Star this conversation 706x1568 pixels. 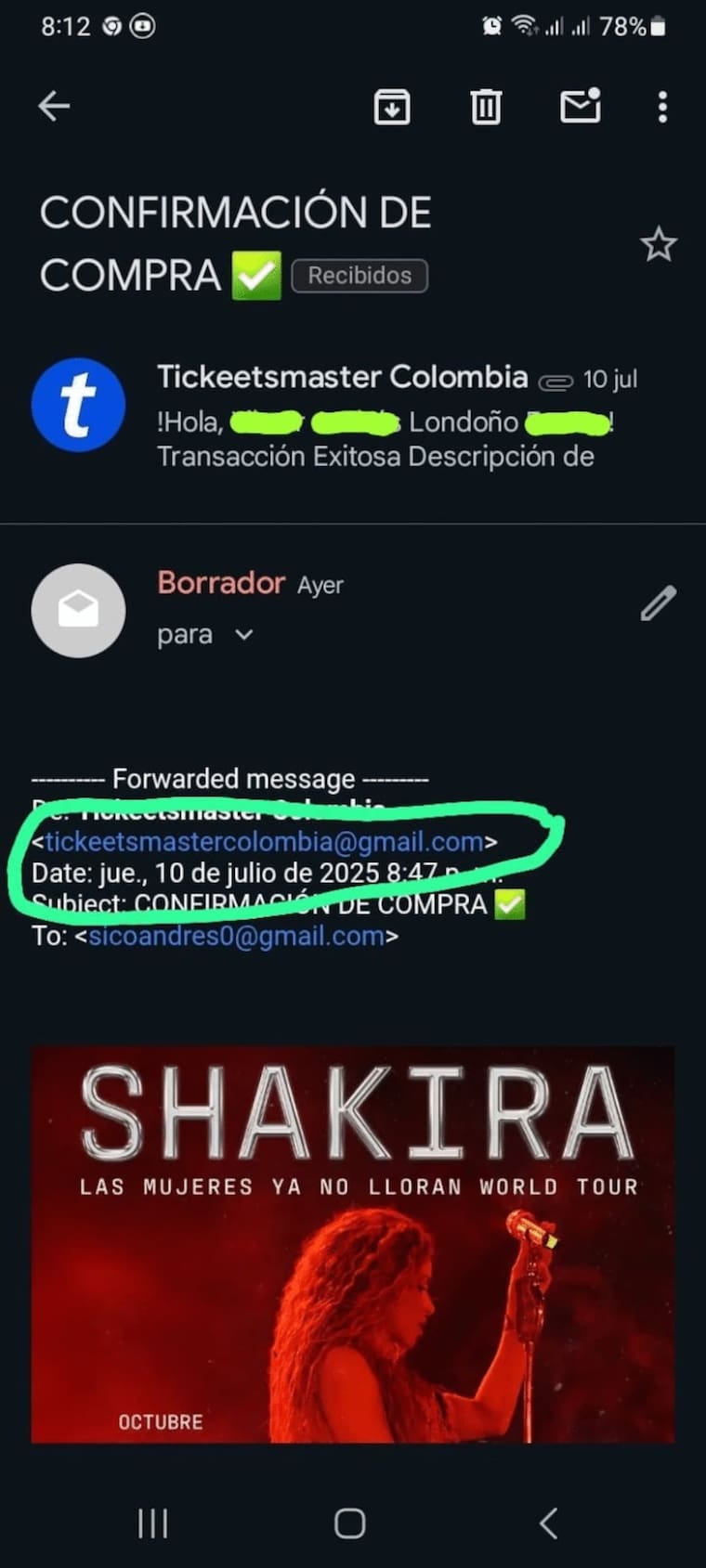tap(658, 244)
